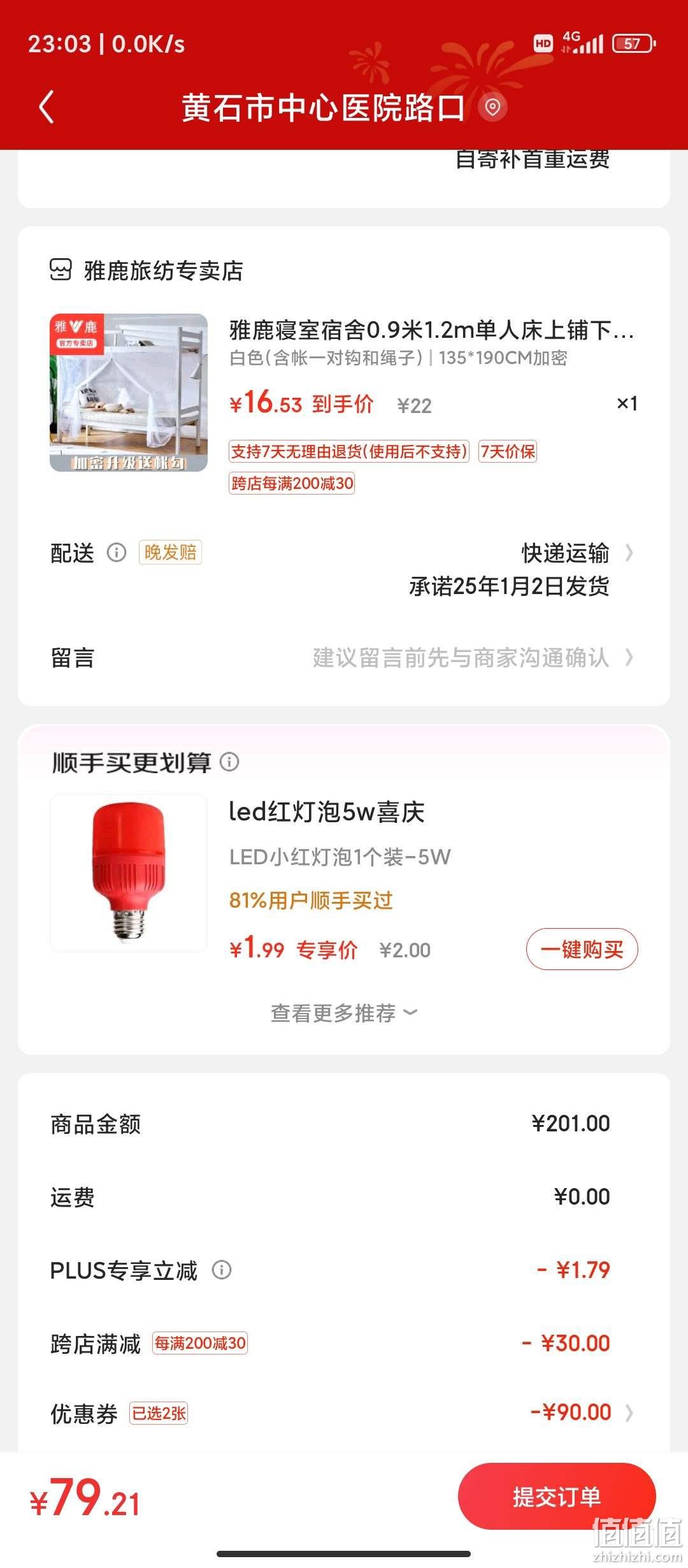
Task: Open the 雅鹿旅纺专卖店 store page
Action: click(147, 270)
